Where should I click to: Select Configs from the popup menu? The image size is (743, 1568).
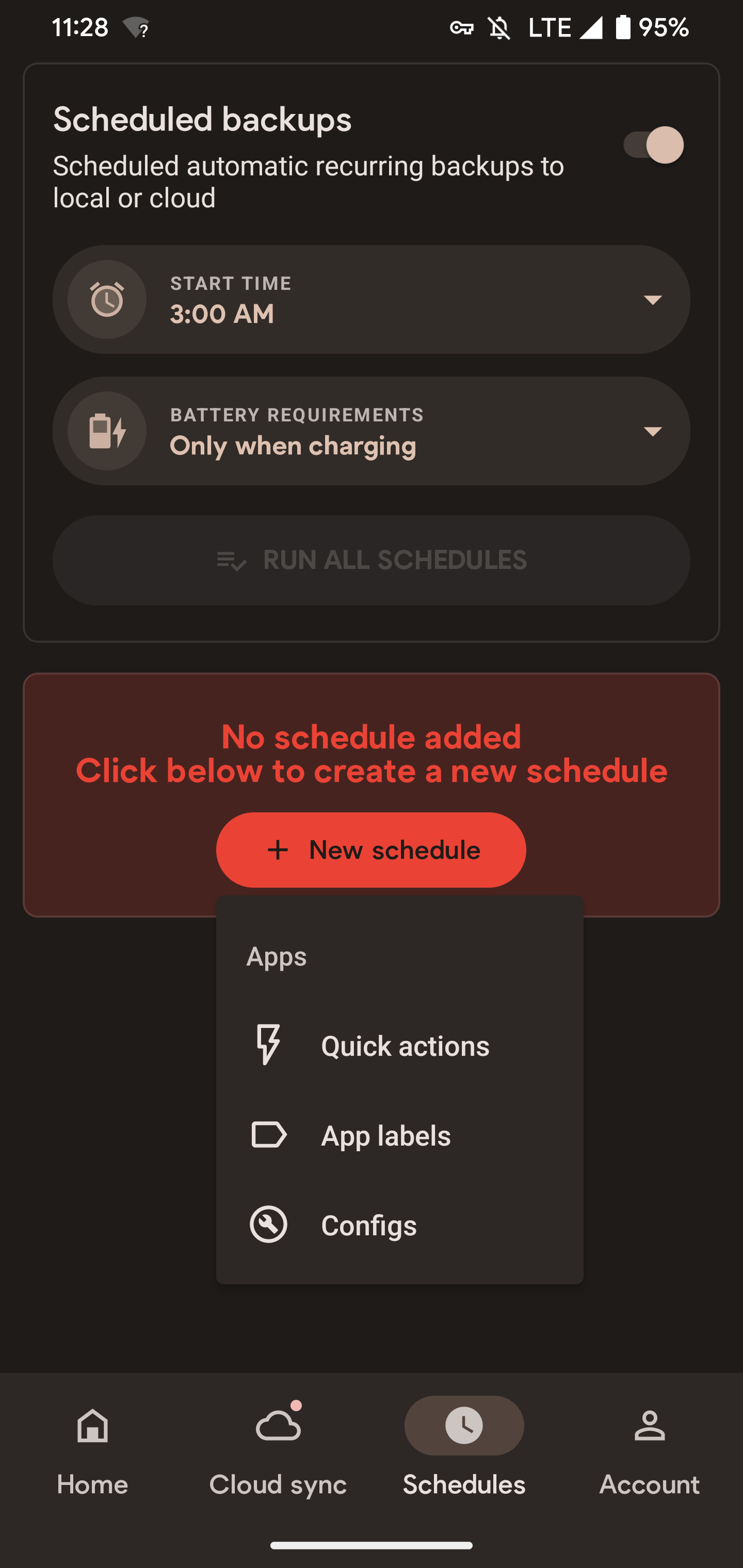tap(399, 1224)
